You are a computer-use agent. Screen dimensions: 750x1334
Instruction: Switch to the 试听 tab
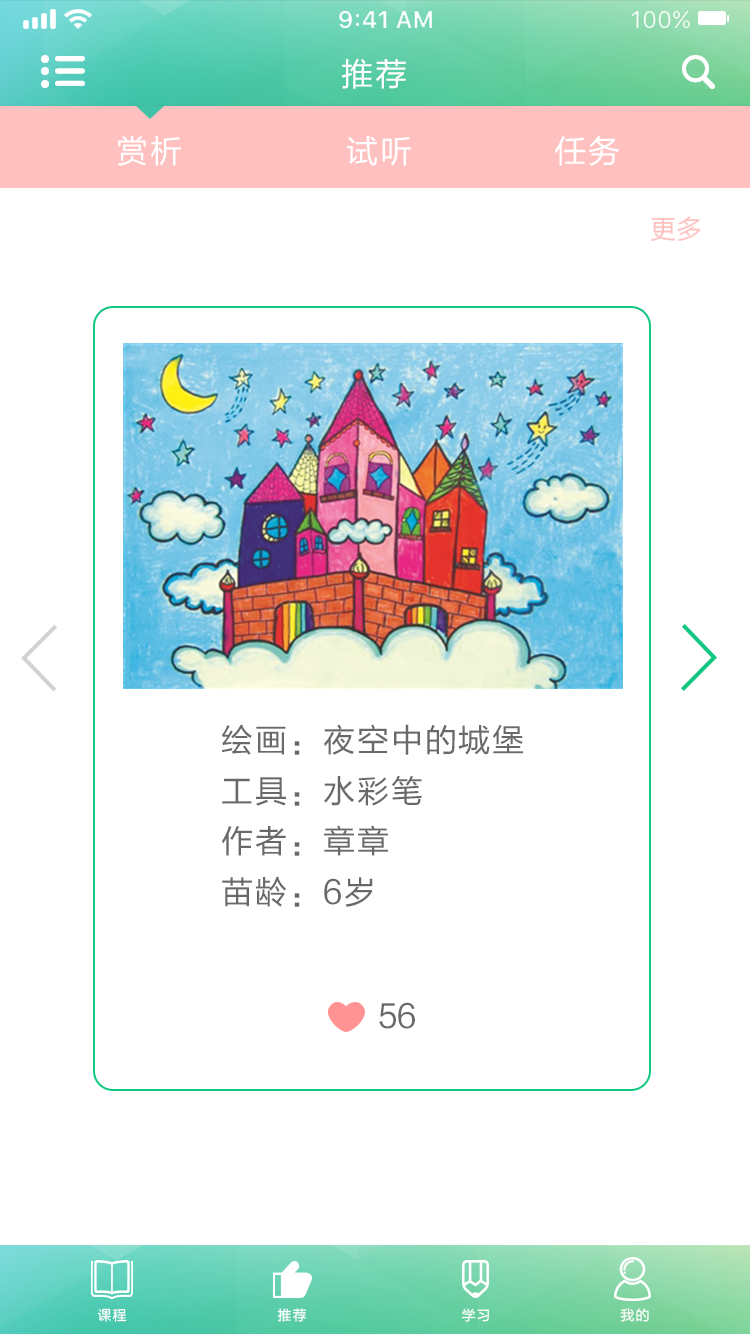pos(378,152)
